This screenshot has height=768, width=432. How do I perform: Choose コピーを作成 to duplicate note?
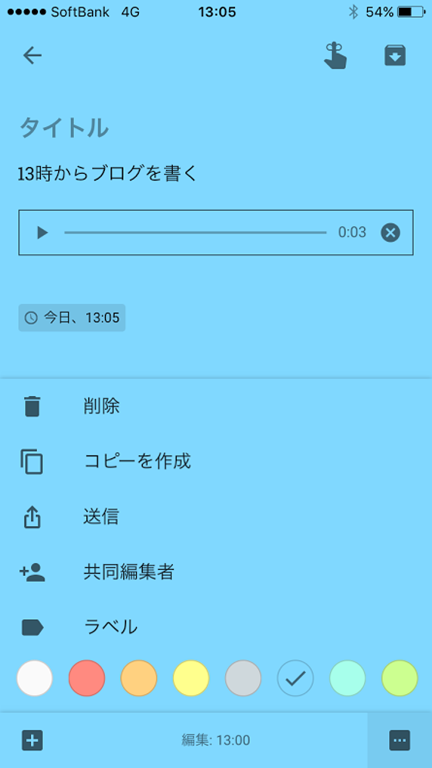[216, 462]
